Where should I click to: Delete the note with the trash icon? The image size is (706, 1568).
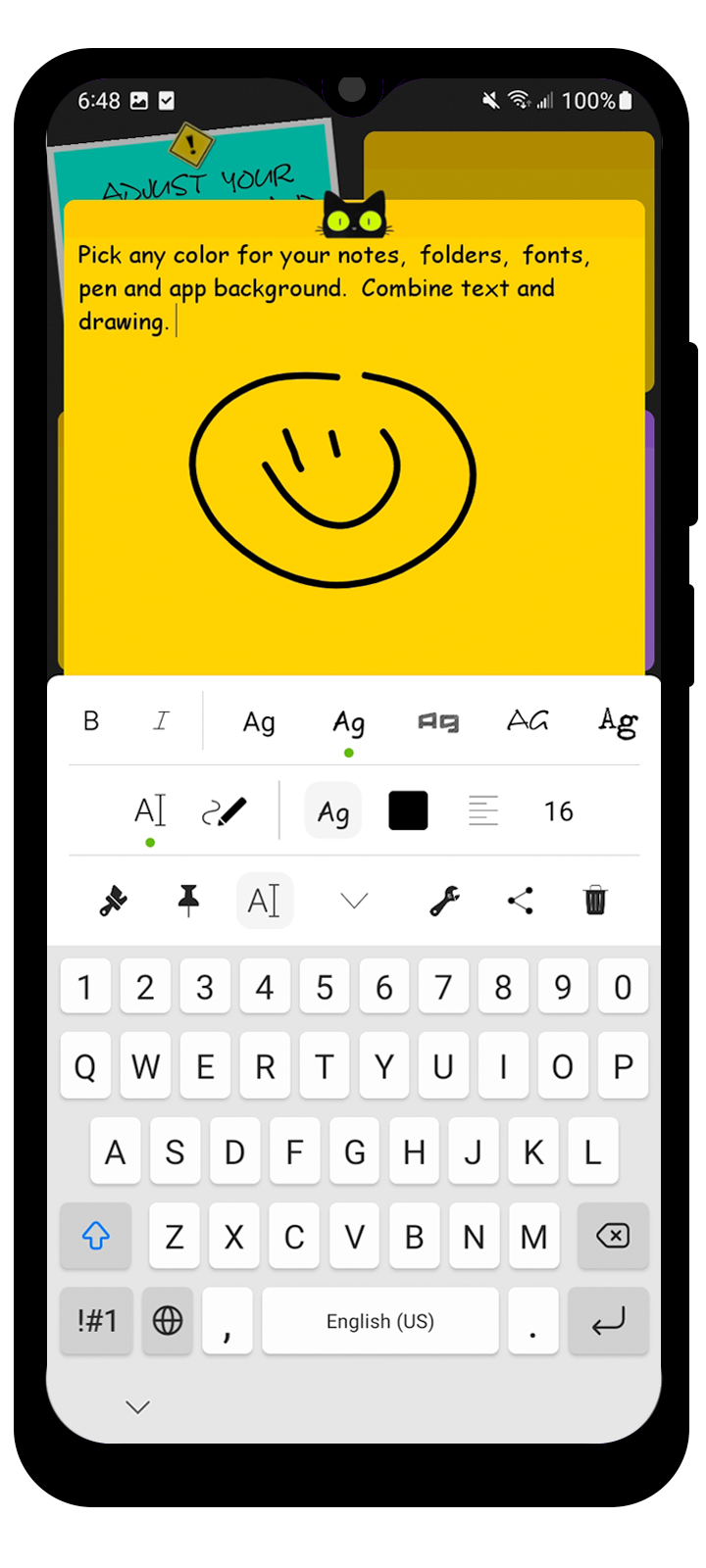pos(595,901)
